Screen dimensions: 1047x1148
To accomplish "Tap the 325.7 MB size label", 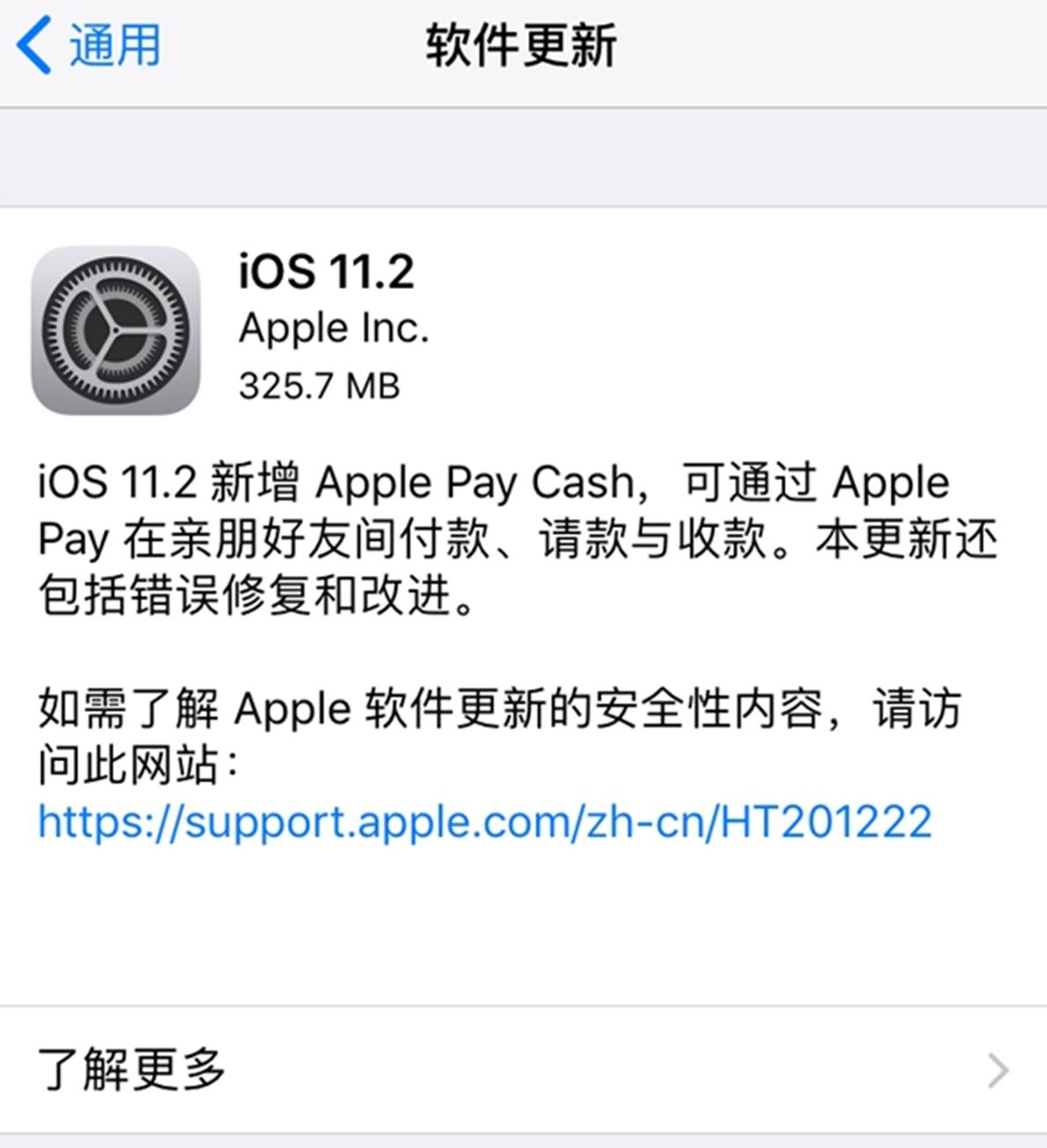I will 319,385.
